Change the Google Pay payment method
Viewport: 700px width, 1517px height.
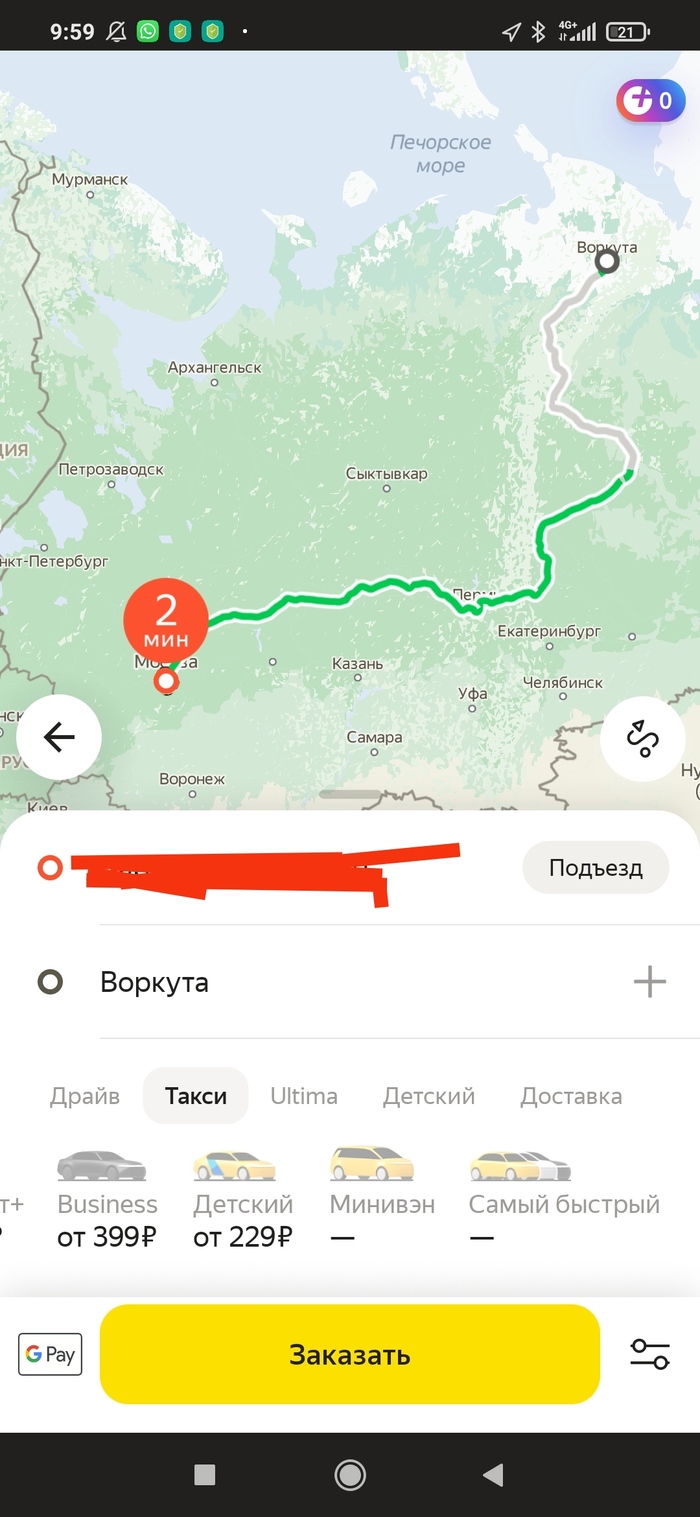(x=50, y=1354)
